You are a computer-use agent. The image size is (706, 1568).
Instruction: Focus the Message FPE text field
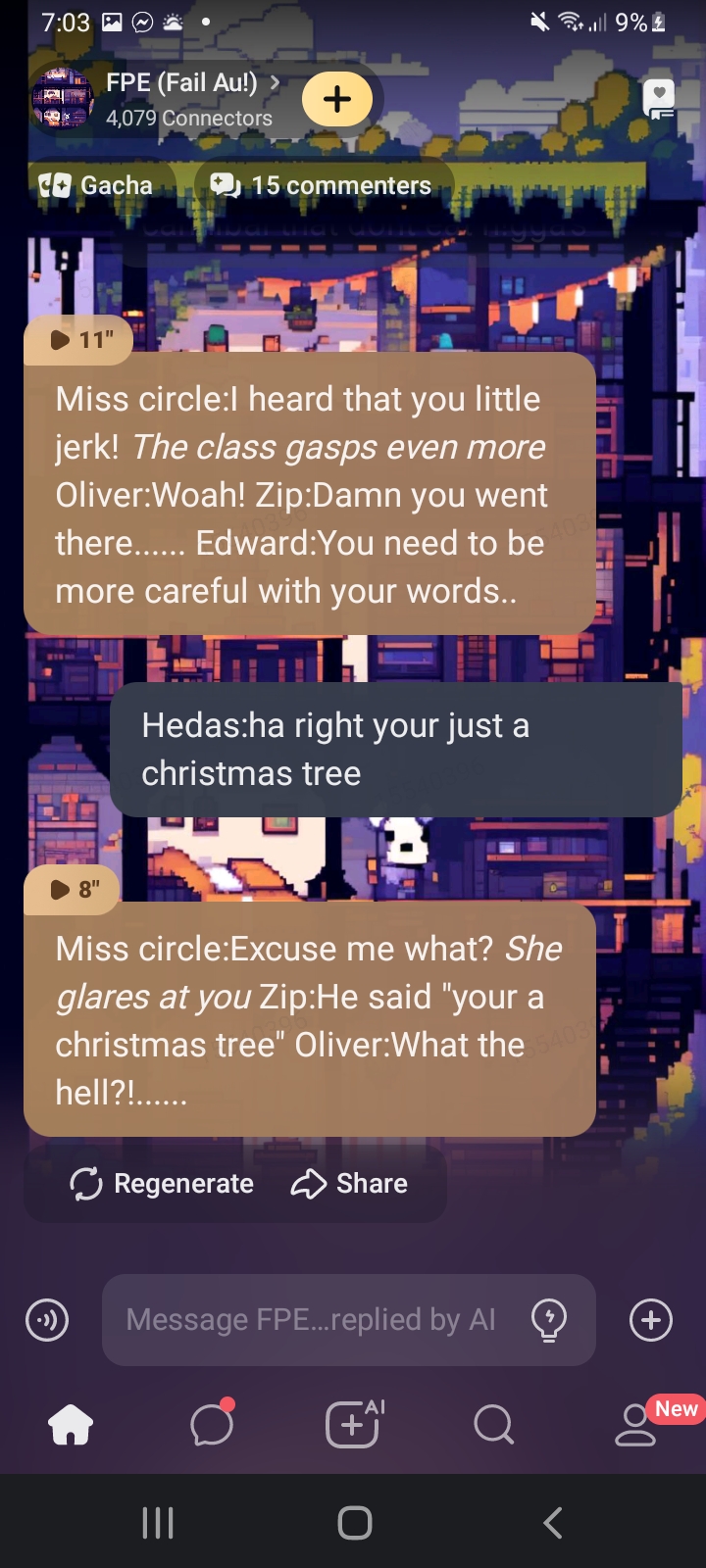pos(310,1320)
